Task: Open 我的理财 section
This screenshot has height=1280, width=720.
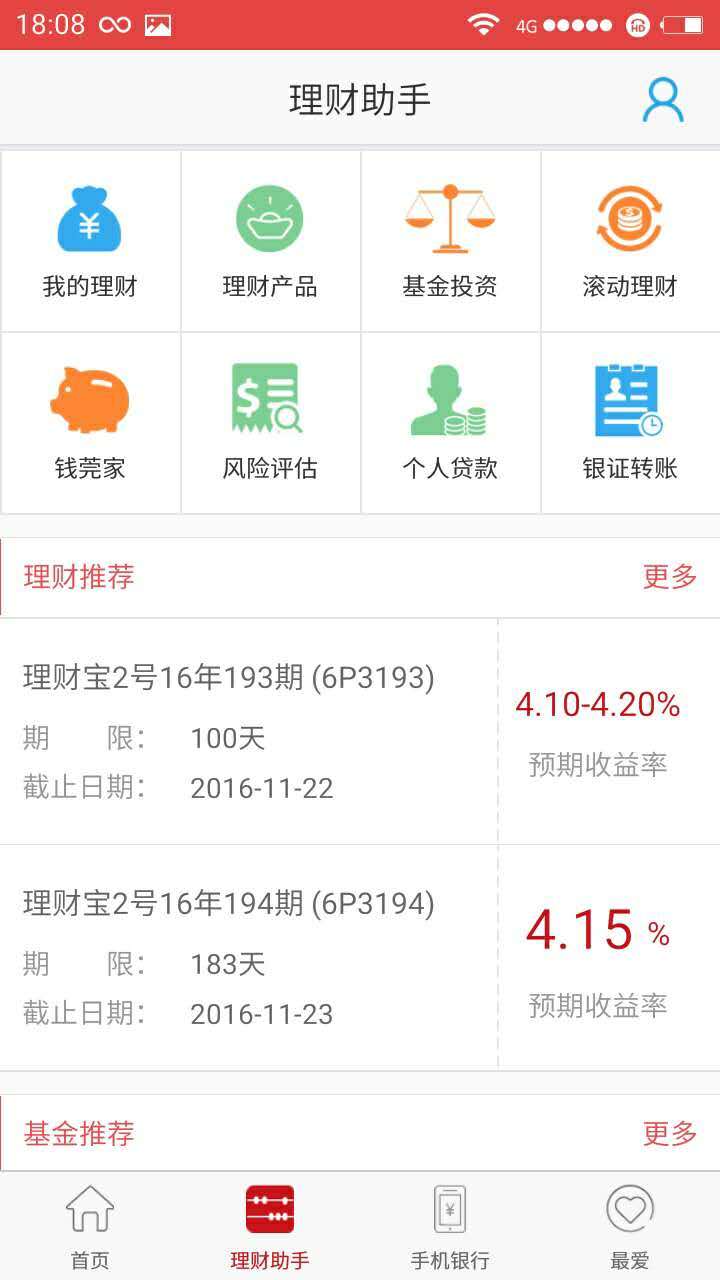Action: pos(90,241)
